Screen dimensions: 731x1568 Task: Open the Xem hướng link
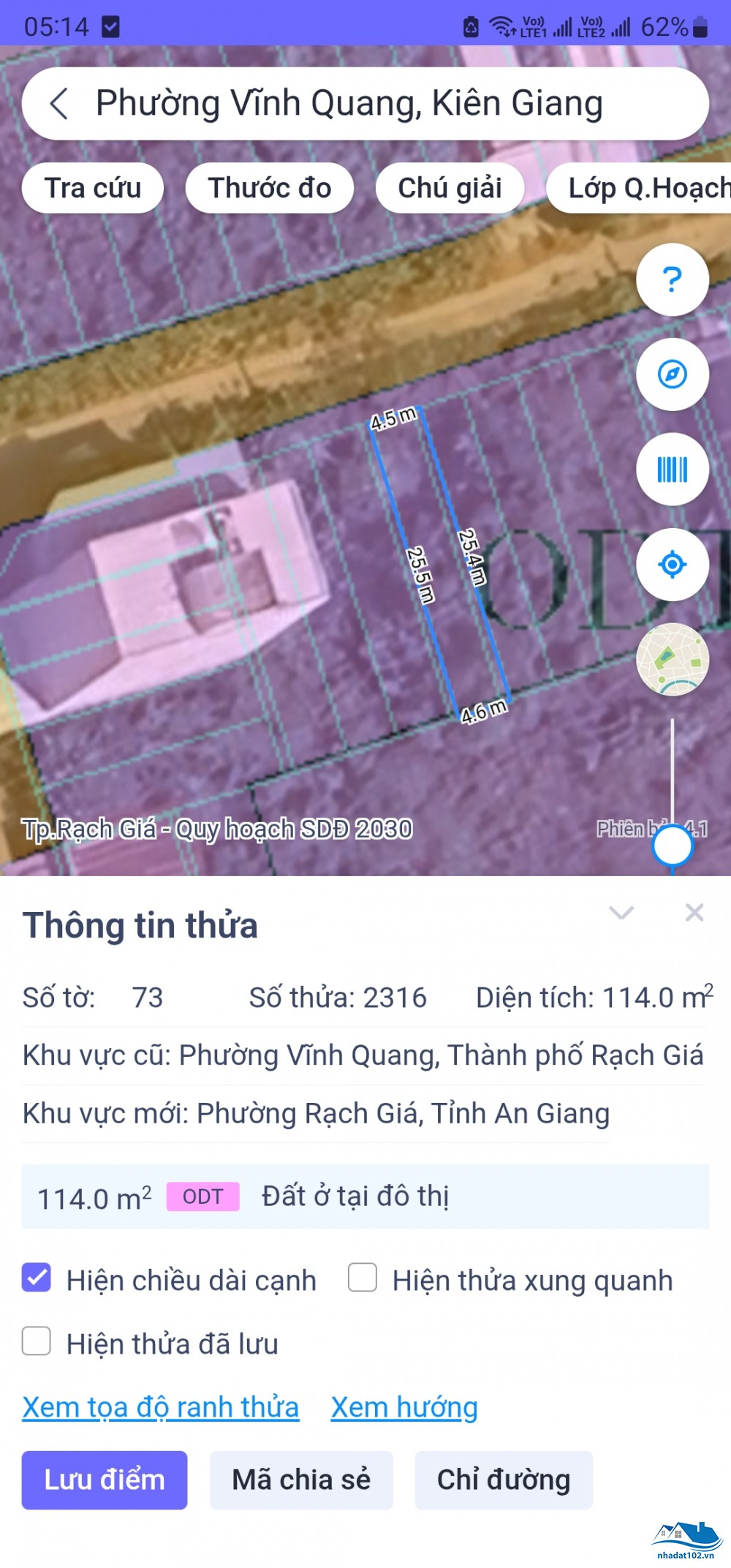404,1407
